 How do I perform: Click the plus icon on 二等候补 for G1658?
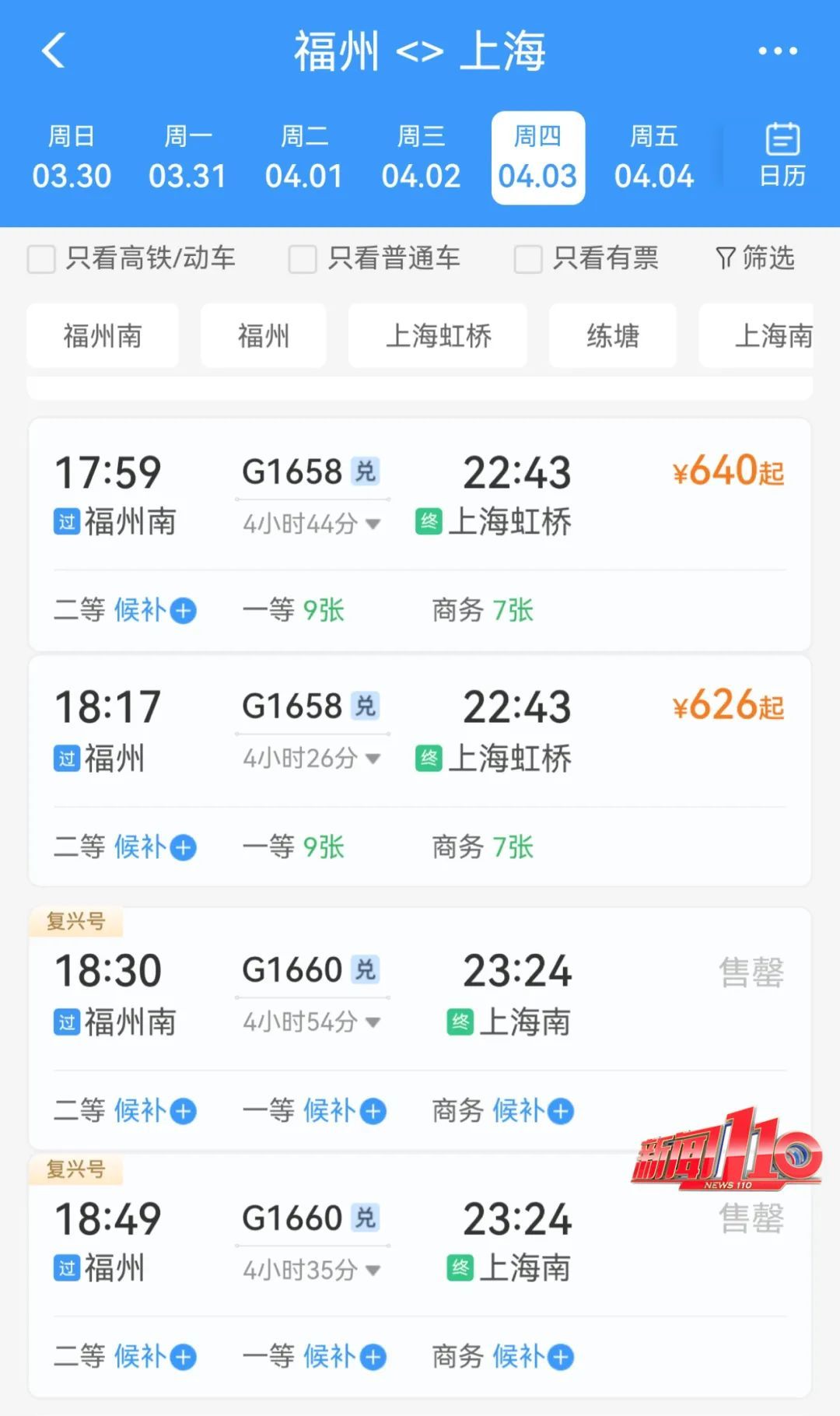[182, 612]
